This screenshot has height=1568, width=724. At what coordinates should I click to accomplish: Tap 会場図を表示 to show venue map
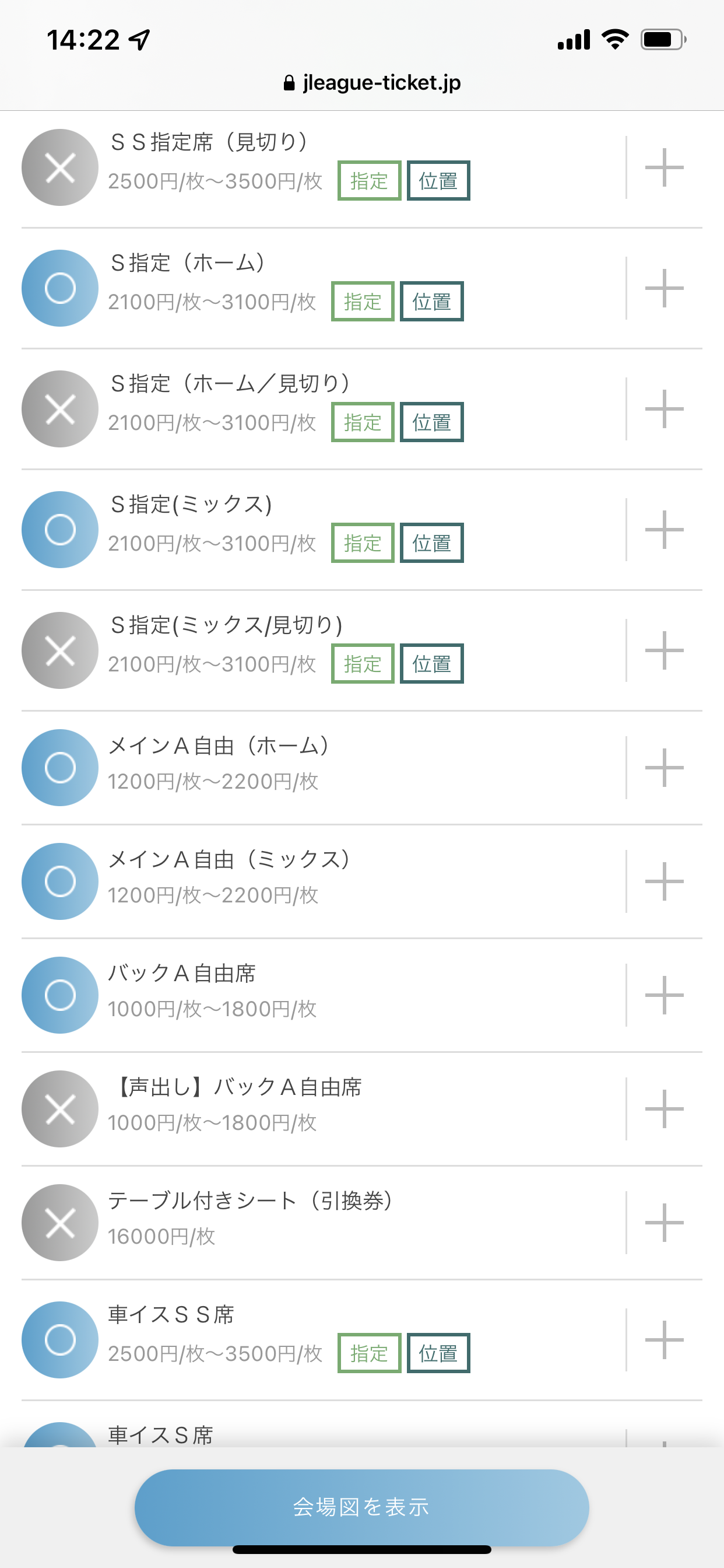pyautogui.click(x=362, y=1507)
